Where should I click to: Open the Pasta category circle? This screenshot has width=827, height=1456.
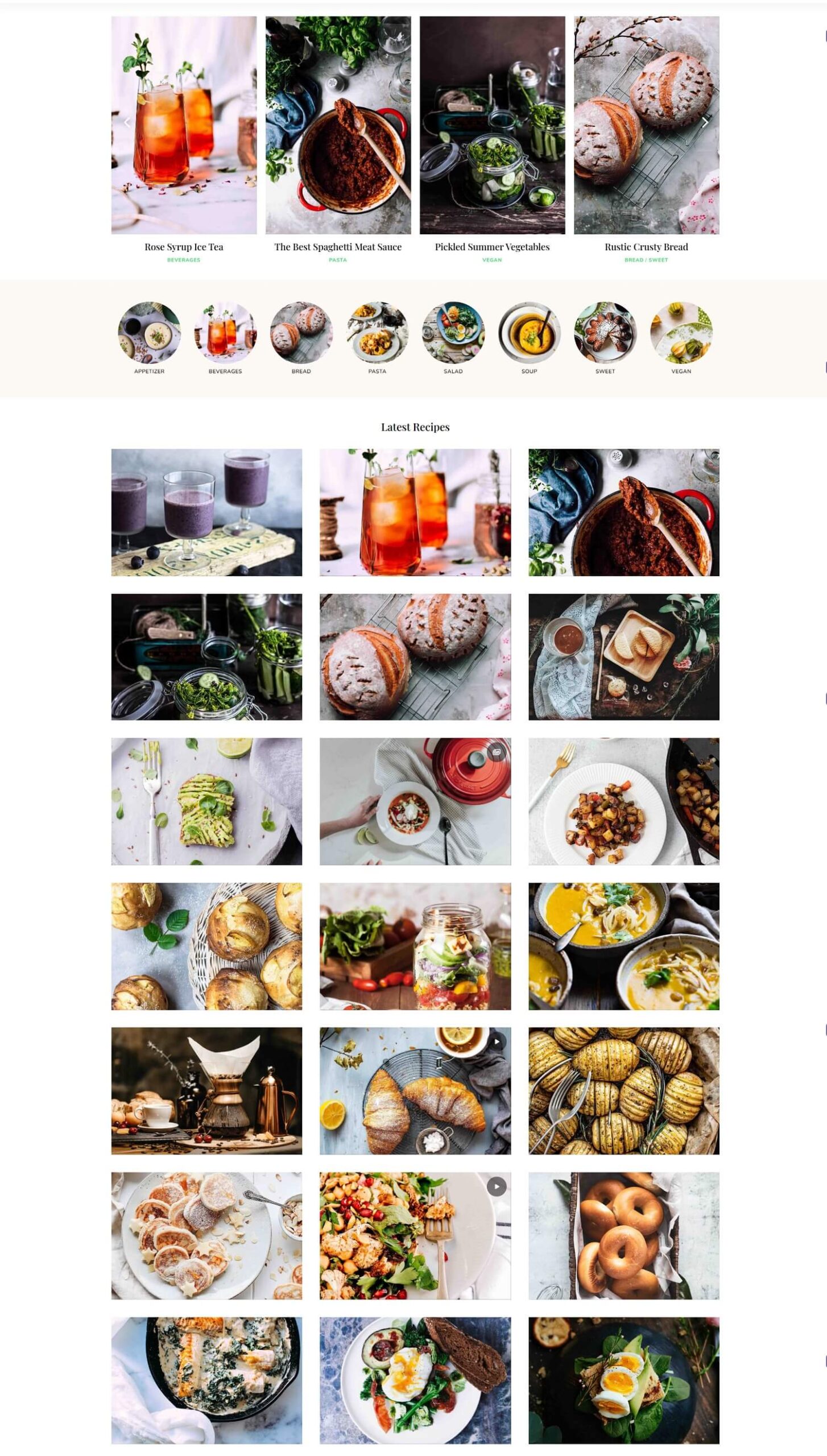click(x=377, y=333)
